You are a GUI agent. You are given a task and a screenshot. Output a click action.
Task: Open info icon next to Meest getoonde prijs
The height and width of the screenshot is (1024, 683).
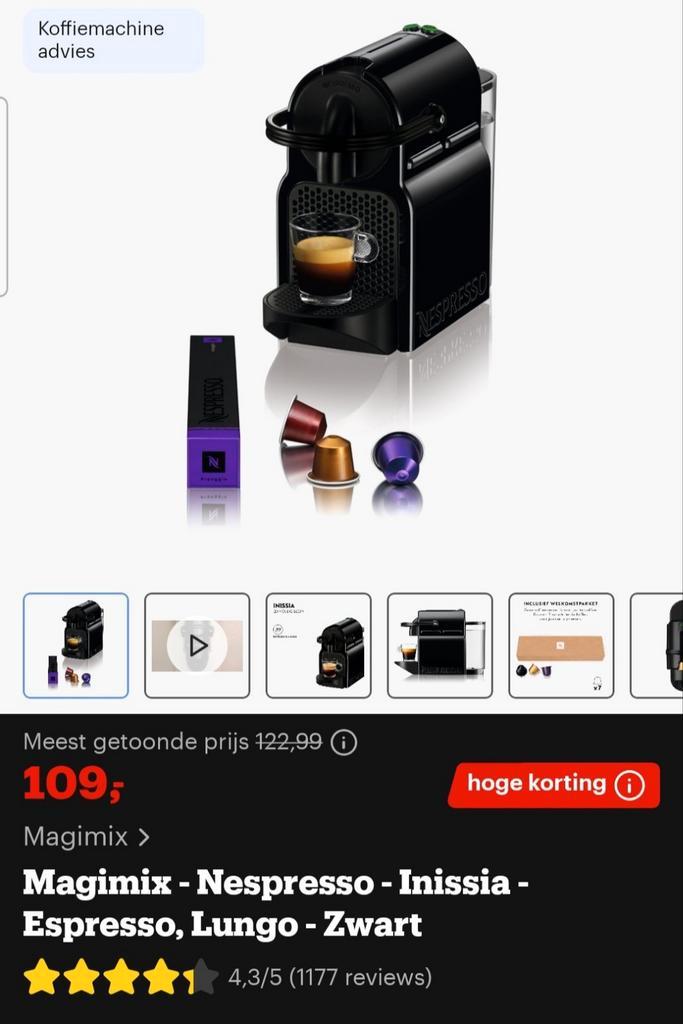click(x=344, y=743)
